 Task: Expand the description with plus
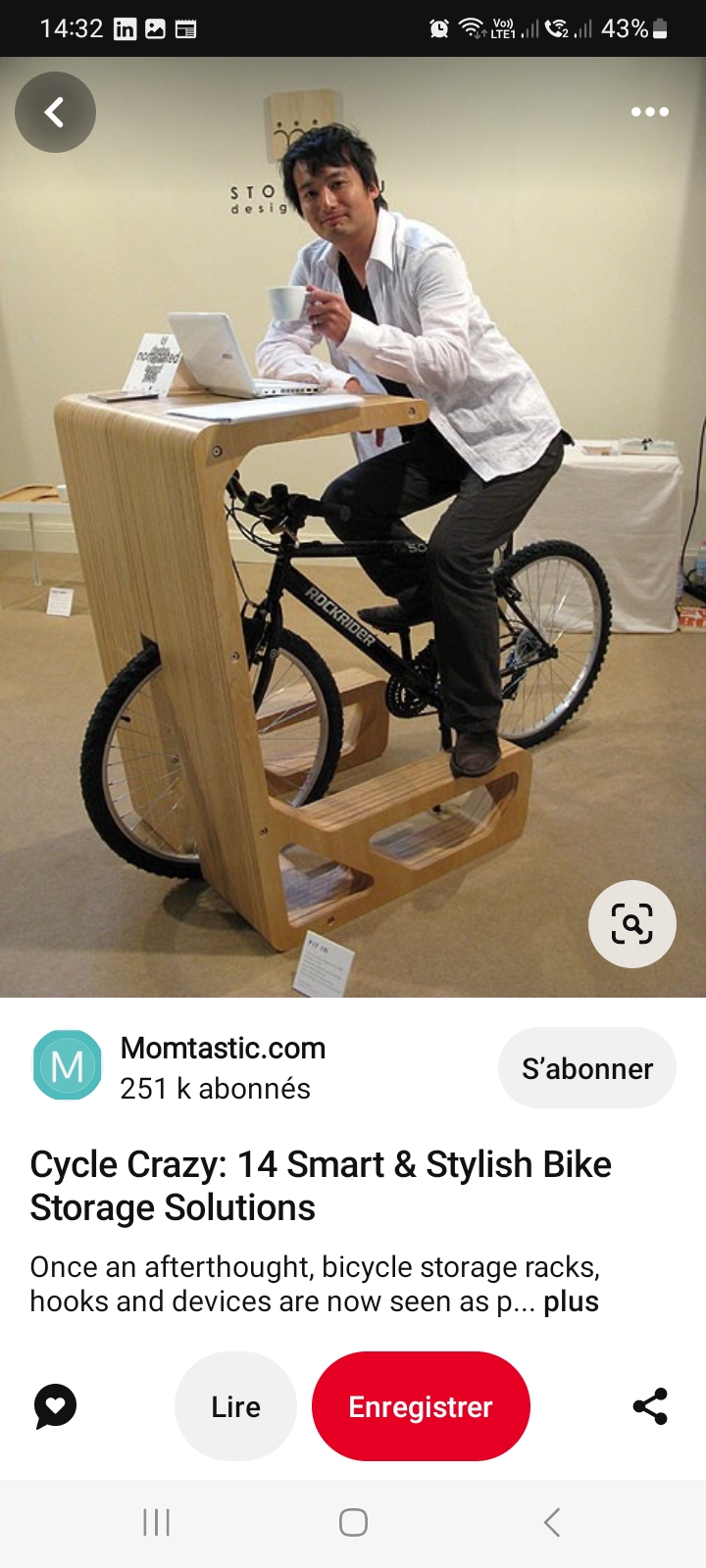click(571, 1301)
